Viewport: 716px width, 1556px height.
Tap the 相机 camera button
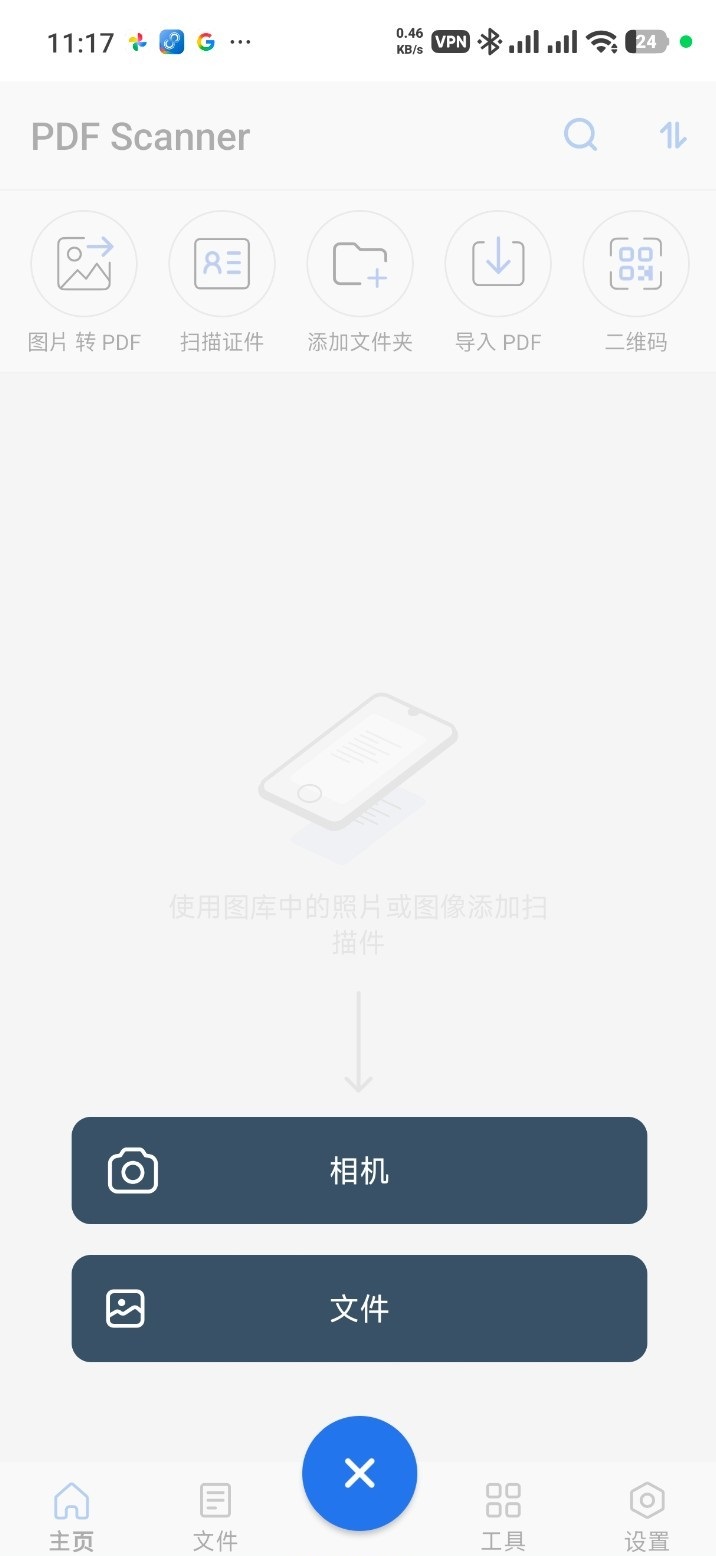pyautogui.click(x=359, y=1170)
